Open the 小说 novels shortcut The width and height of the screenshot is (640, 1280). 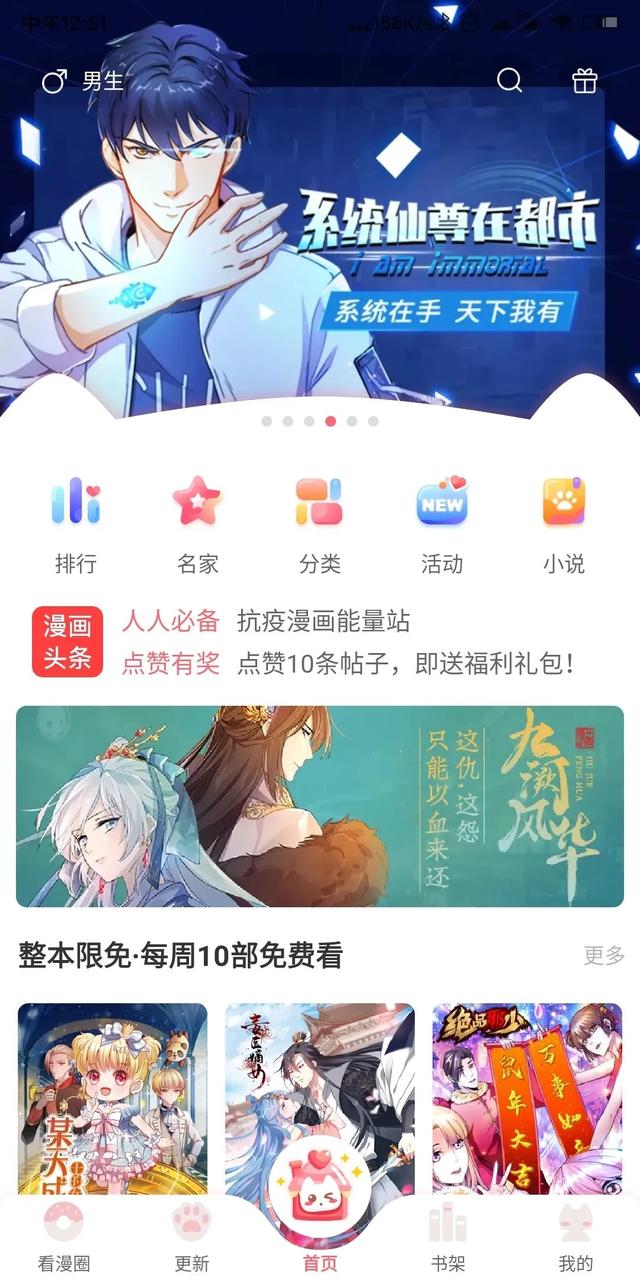(x=564, y=525)
